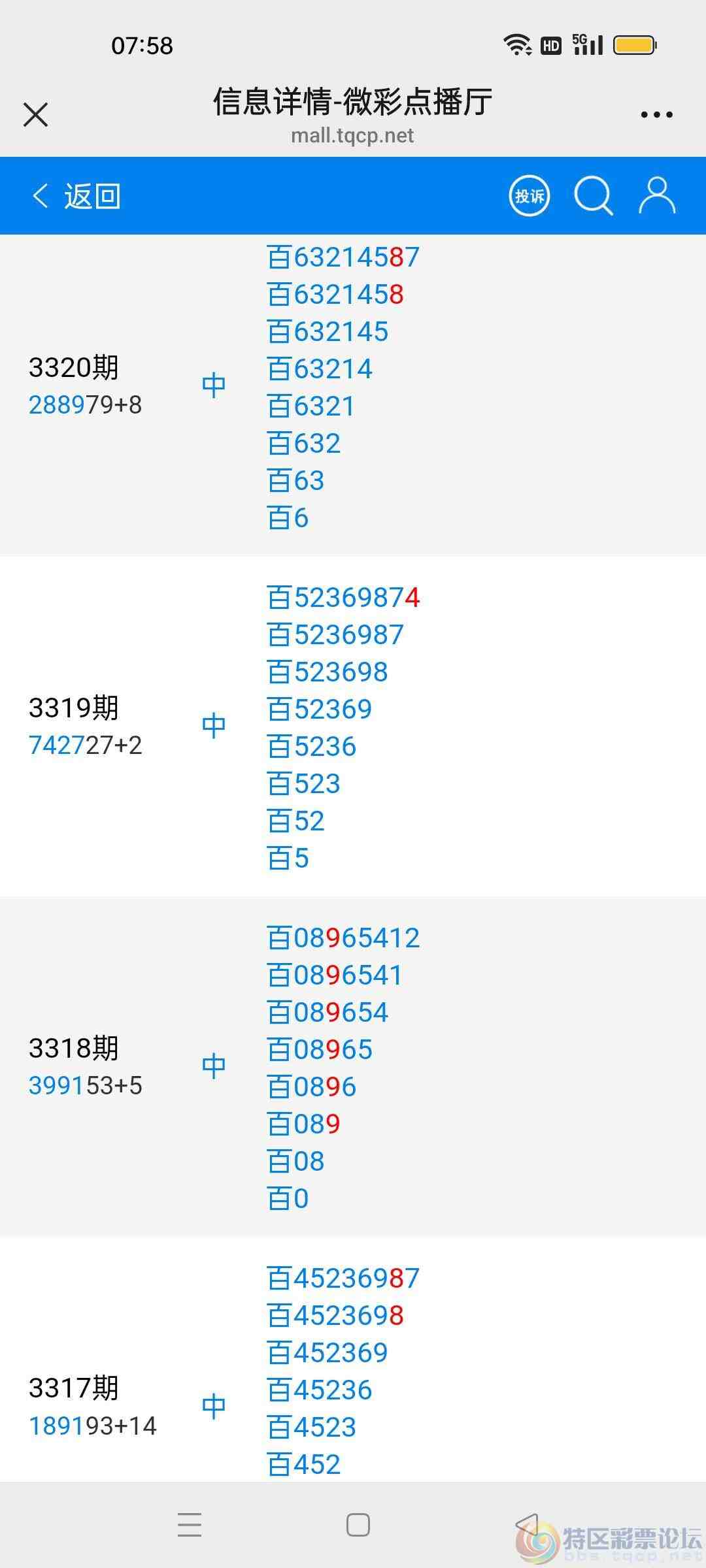Open the user profile icon

657,195
